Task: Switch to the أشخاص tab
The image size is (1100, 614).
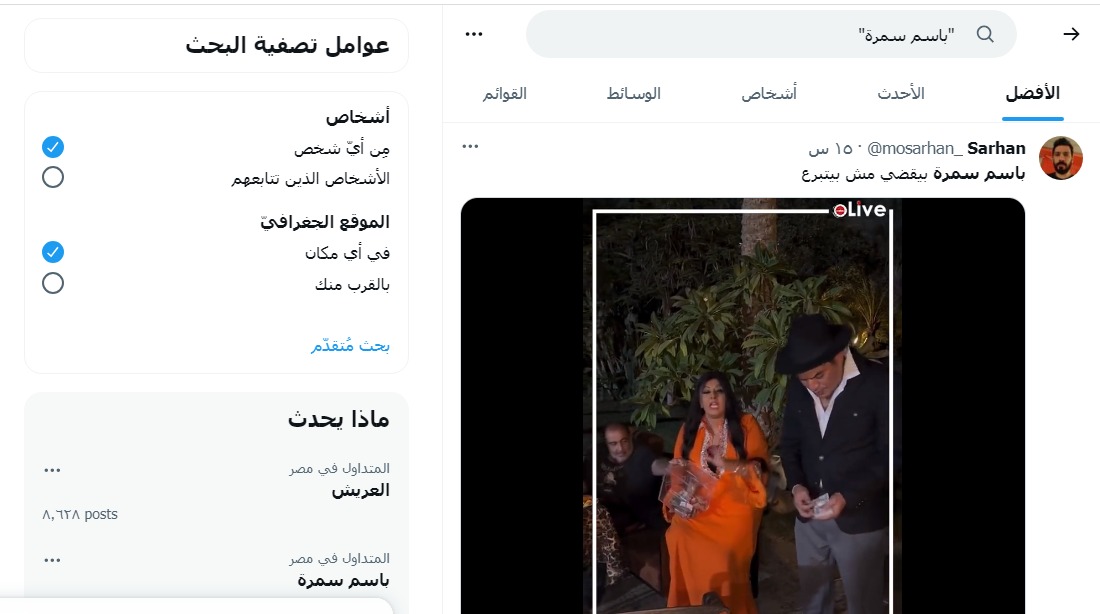Action: click(x=768, y=94)
